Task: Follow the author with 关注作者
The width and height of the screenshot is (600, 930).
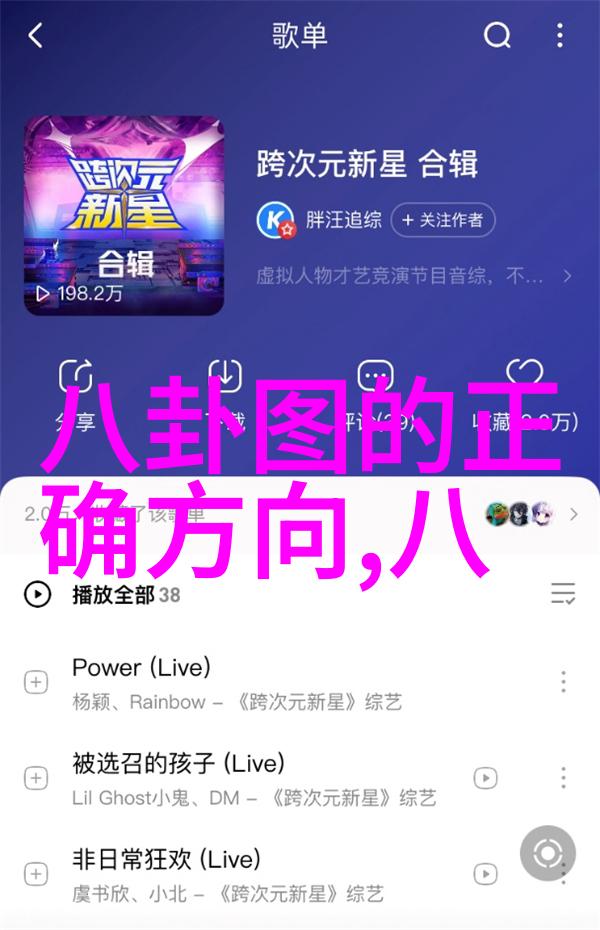Action: [x=442, y=219]
